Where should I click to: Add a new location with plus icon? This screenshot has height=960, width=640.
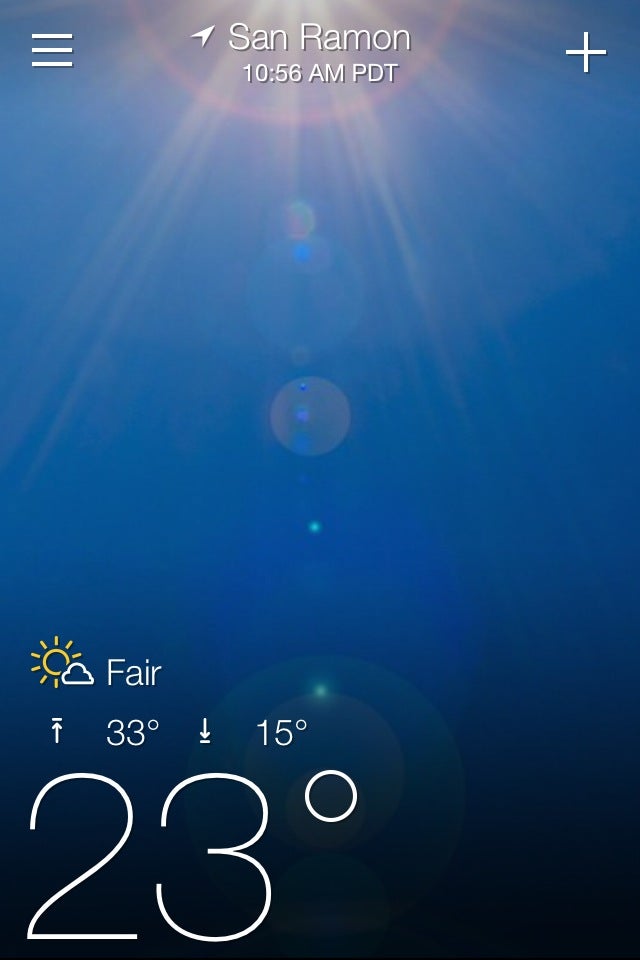586,53
